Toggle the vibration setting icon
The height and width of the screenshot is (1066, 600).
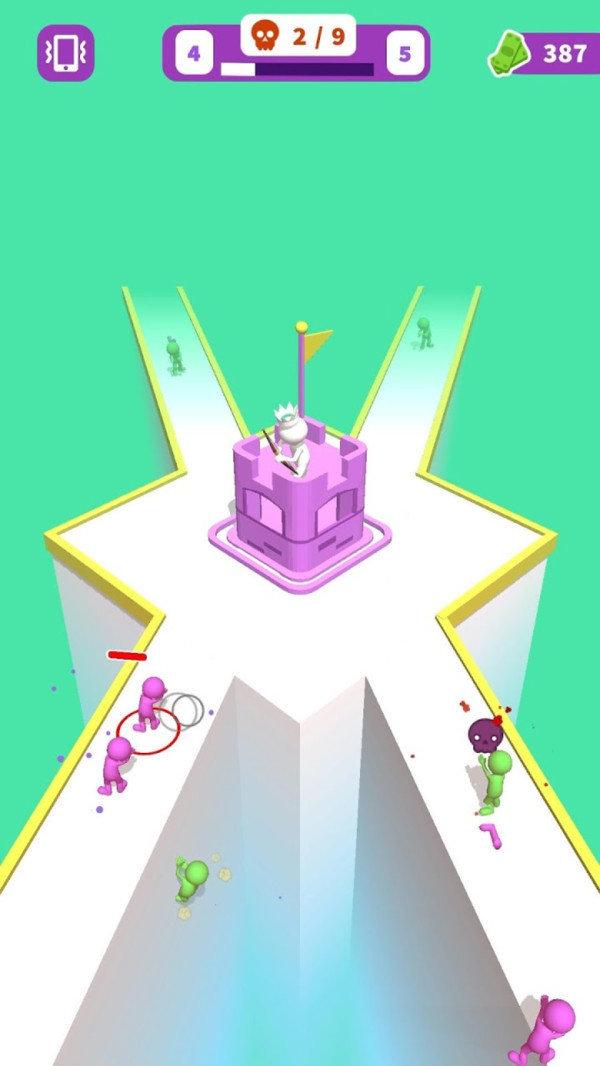tap(65, 53)
